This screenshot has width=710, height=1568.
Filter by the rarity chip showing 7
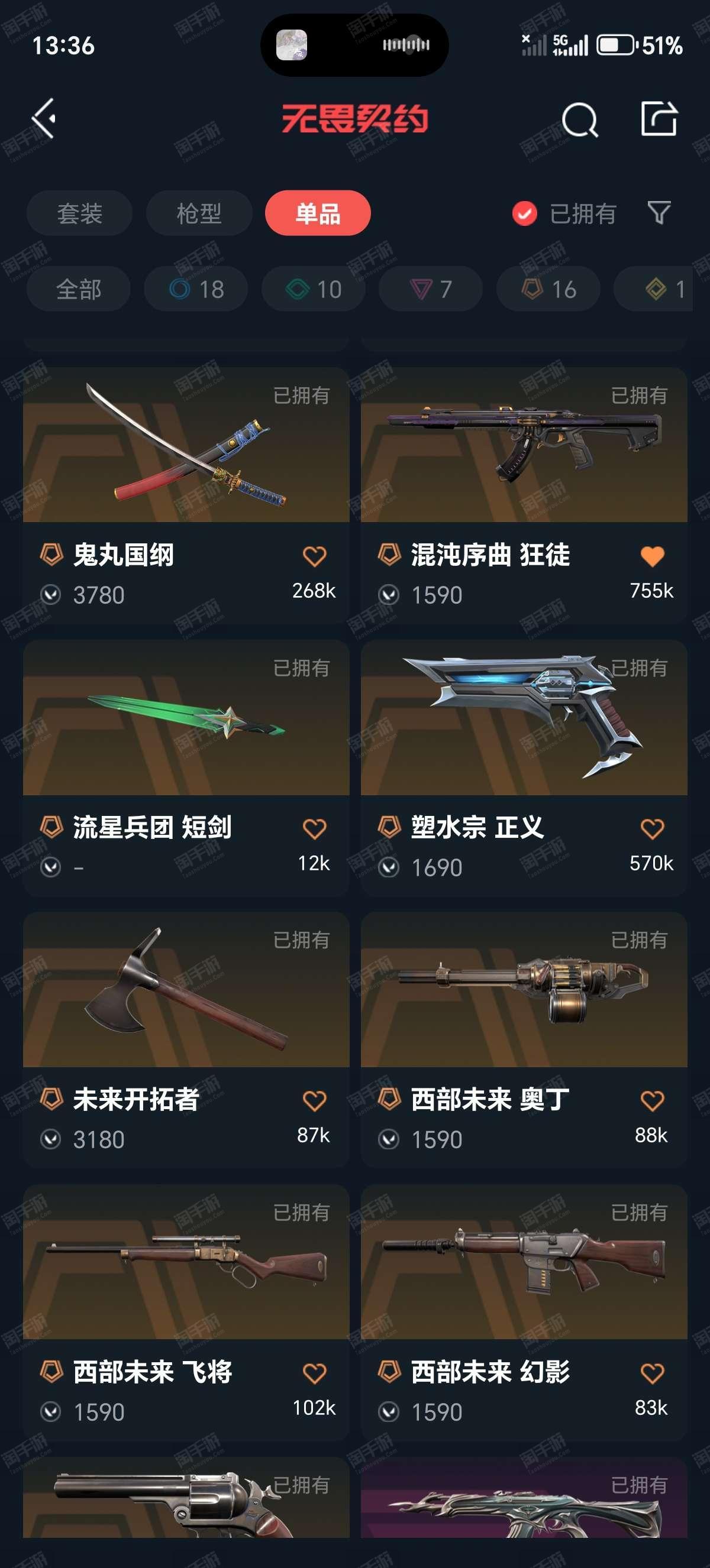[x=431, y=289]
